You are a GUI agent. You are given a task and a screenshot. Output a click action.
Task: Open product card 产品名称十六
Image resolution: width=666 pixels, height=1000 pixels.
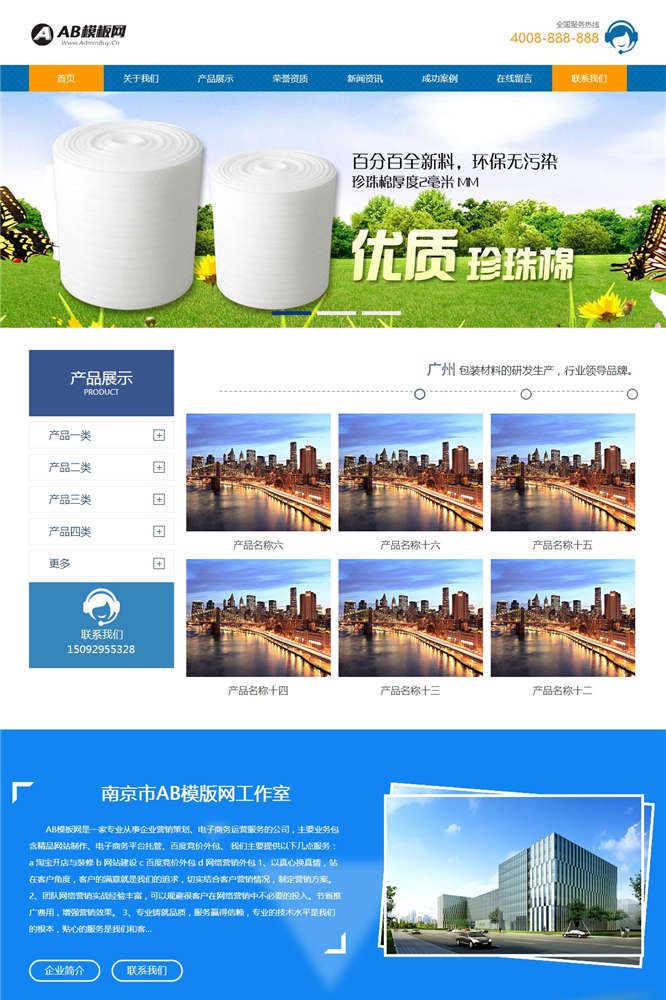[x=410, y=473]
